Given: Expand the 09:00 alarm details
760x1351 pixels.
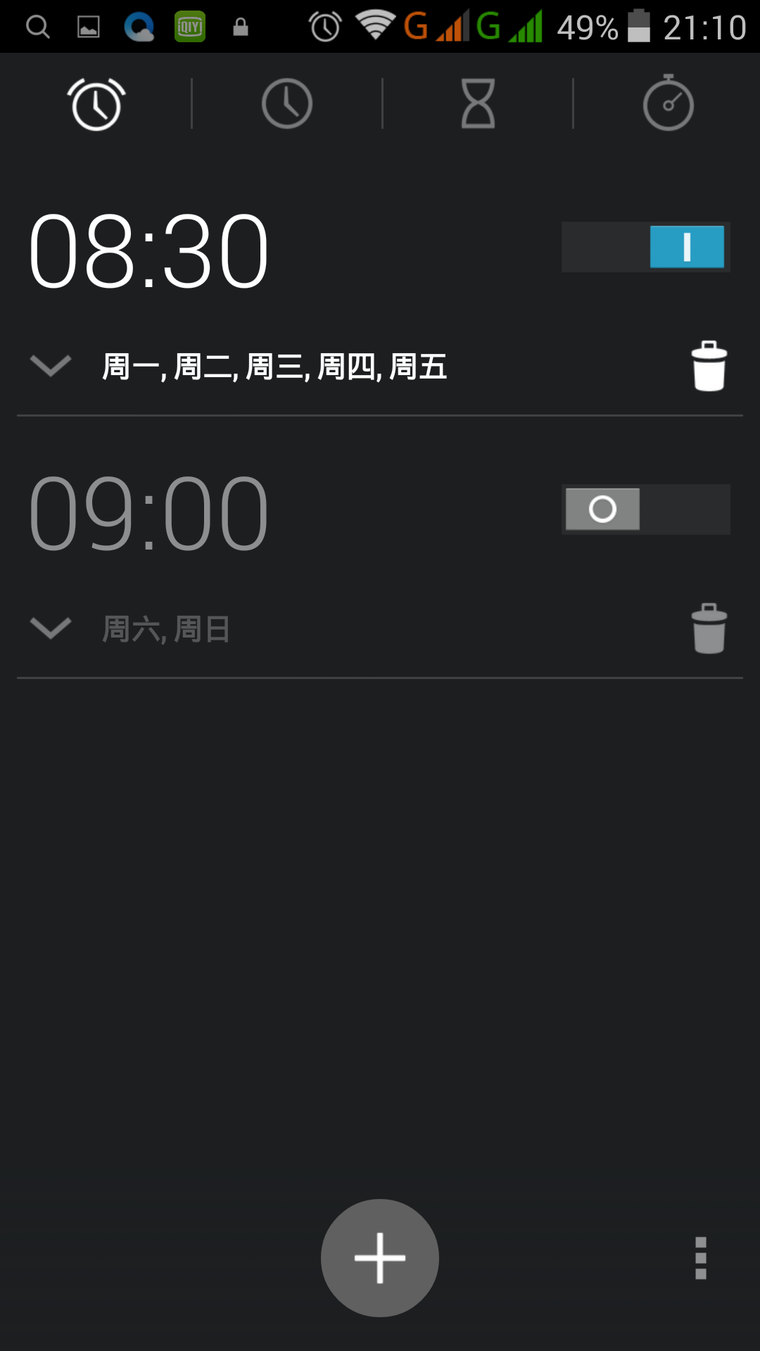Looking at the screenshot, I should pos(50,628).
